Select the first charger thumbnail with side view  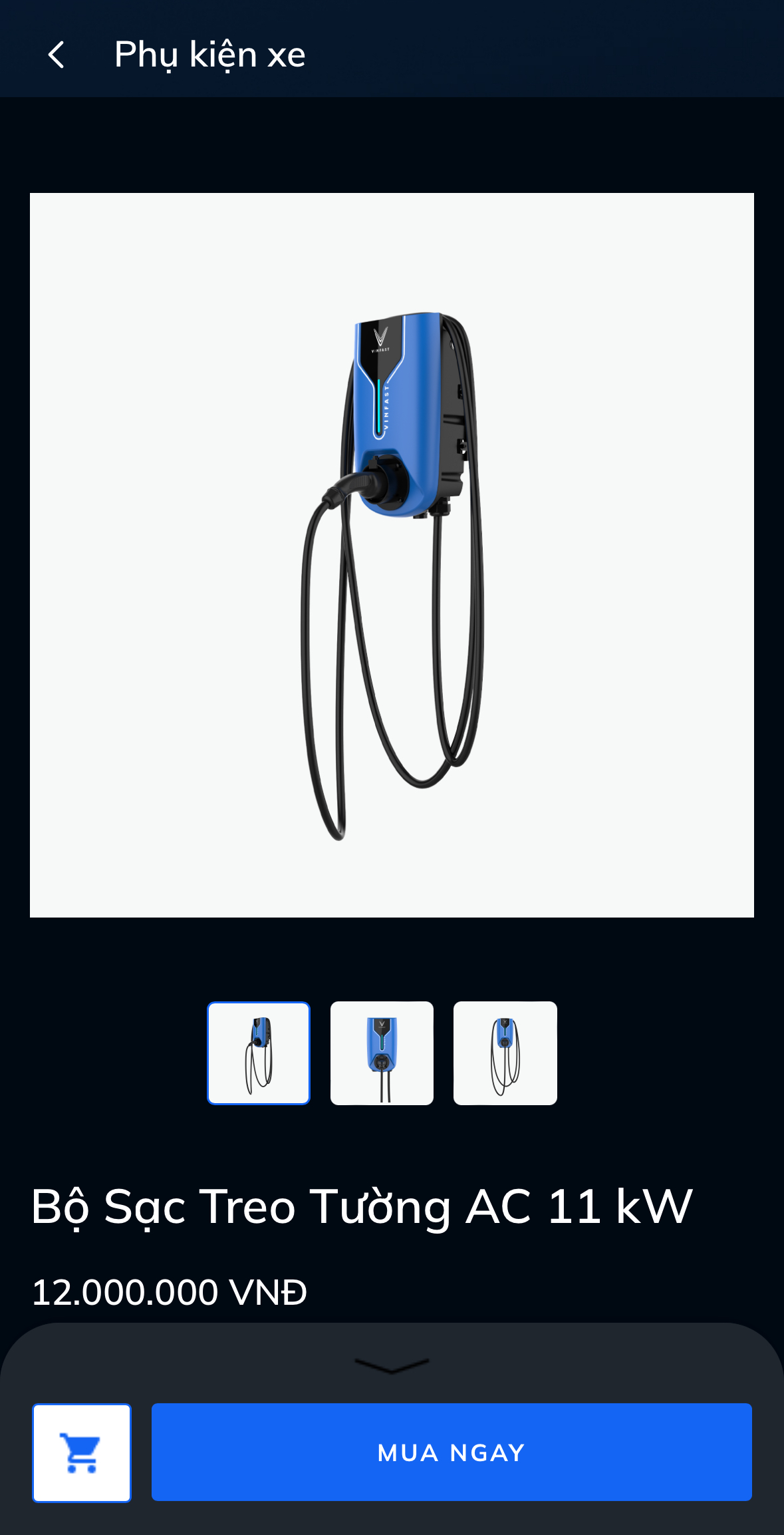click(259, 1053)
